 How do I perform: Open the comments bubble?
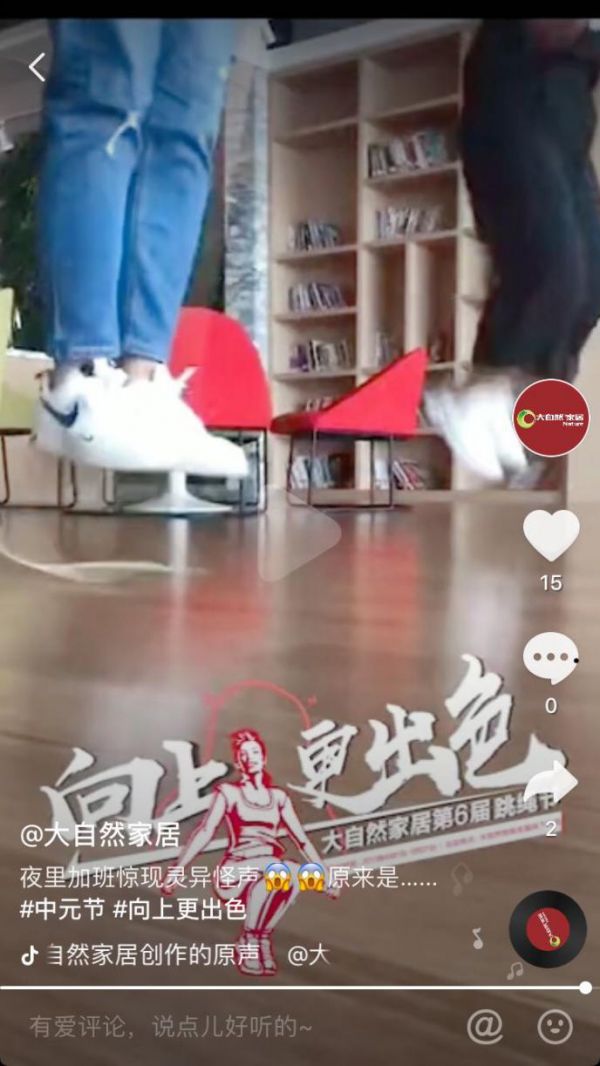click(x=551, y=658)
